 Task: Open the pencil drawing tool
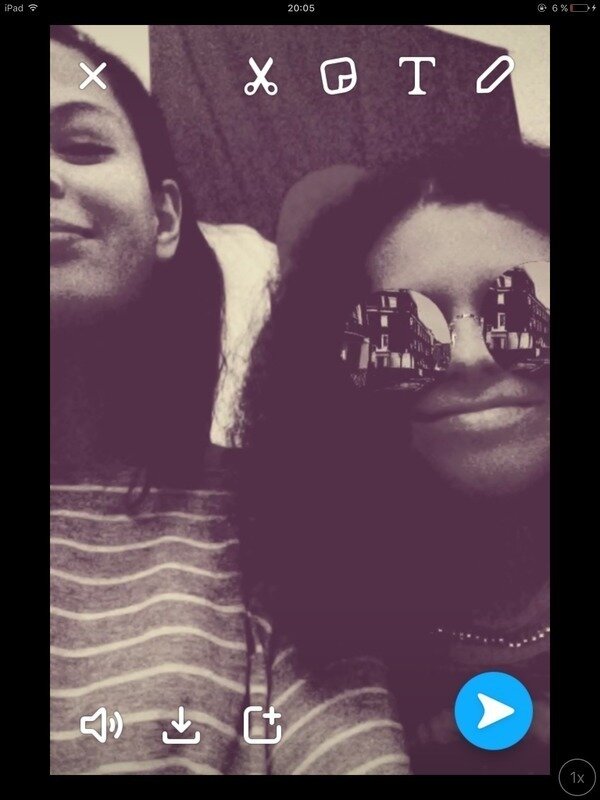(x=494, y=76)
